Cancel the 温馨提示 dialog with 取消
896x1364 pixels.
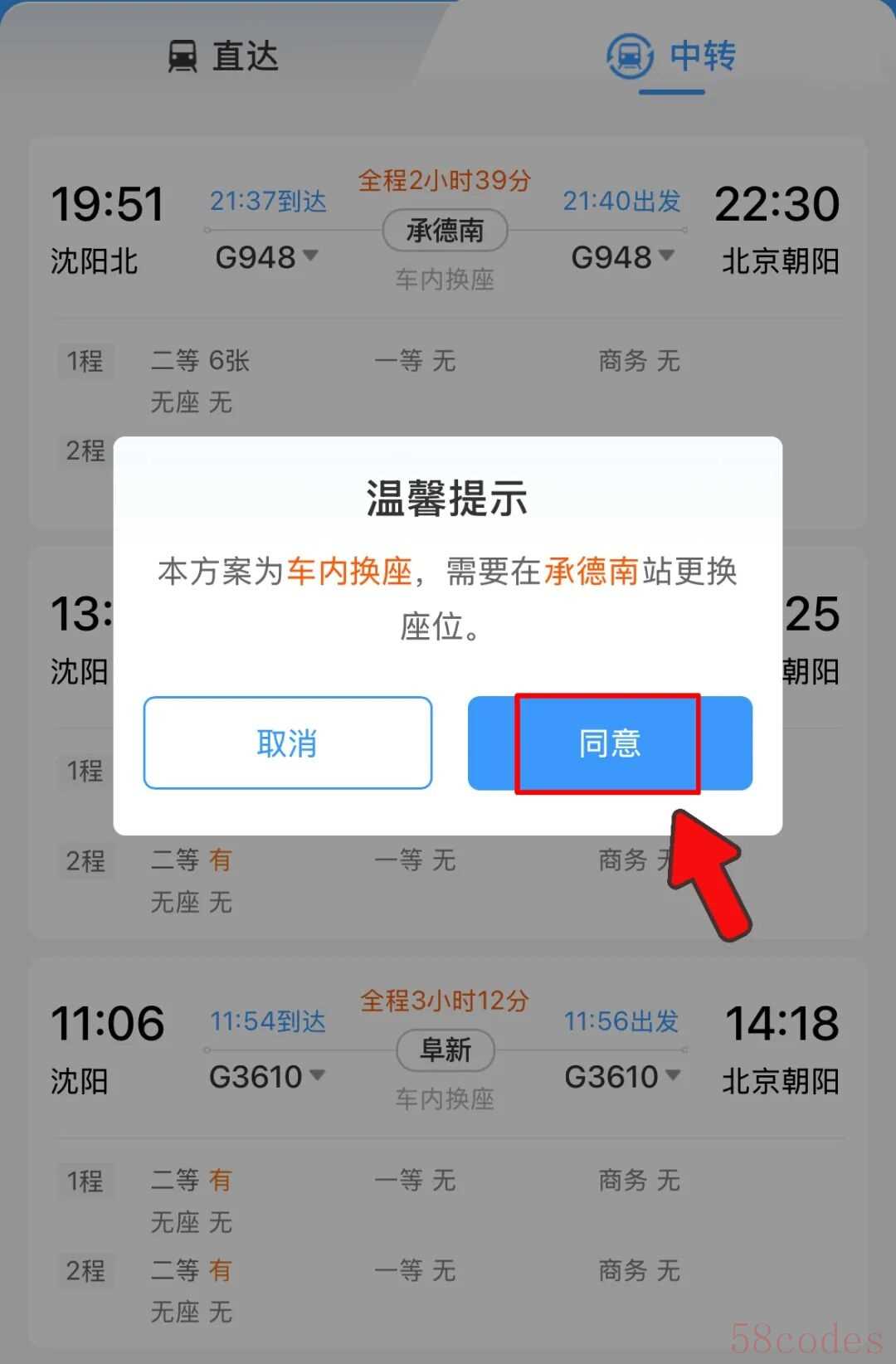pos(287,743)
